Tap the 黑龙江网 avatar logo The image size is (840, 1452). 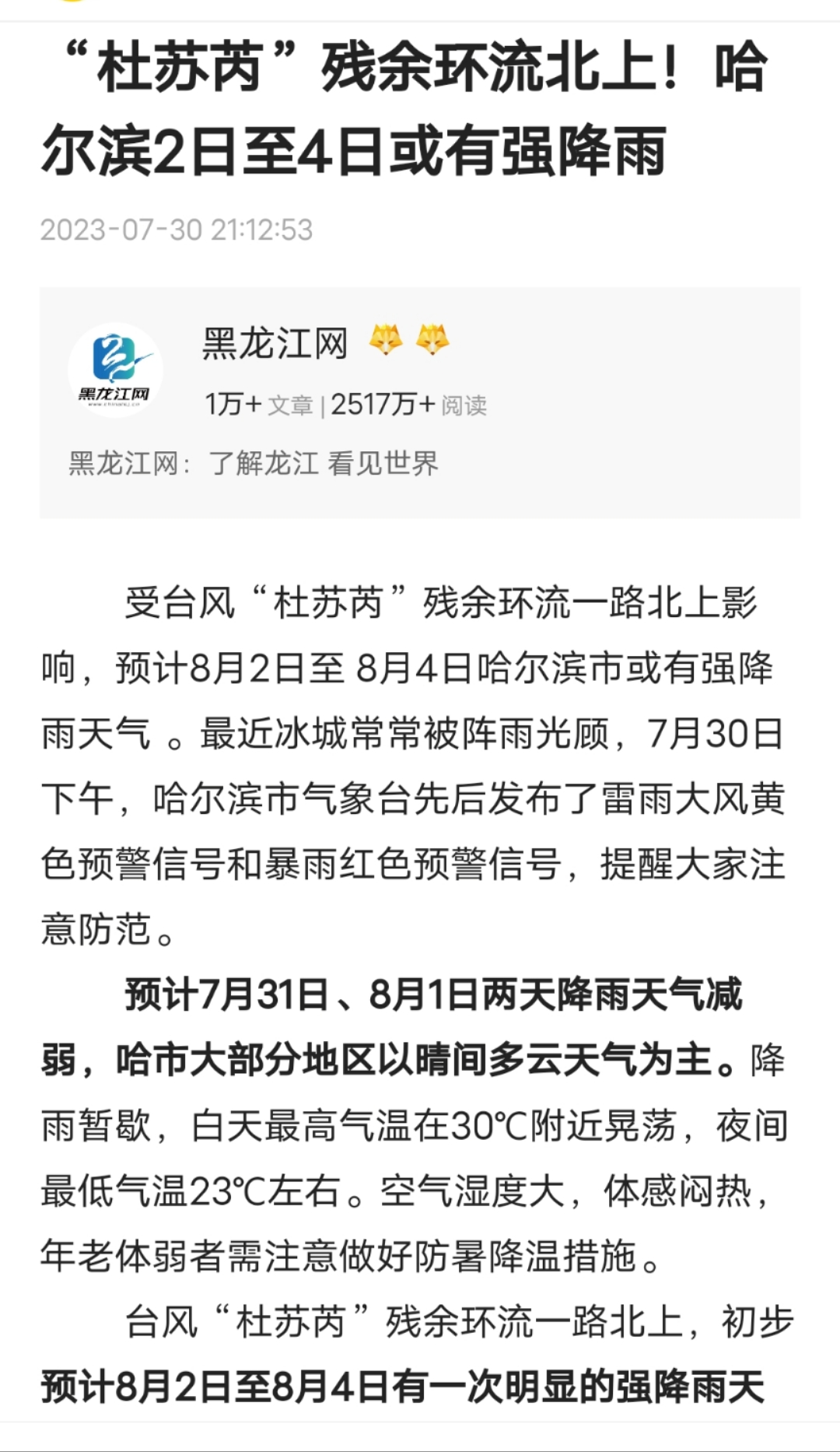click(x=115, y=370)
